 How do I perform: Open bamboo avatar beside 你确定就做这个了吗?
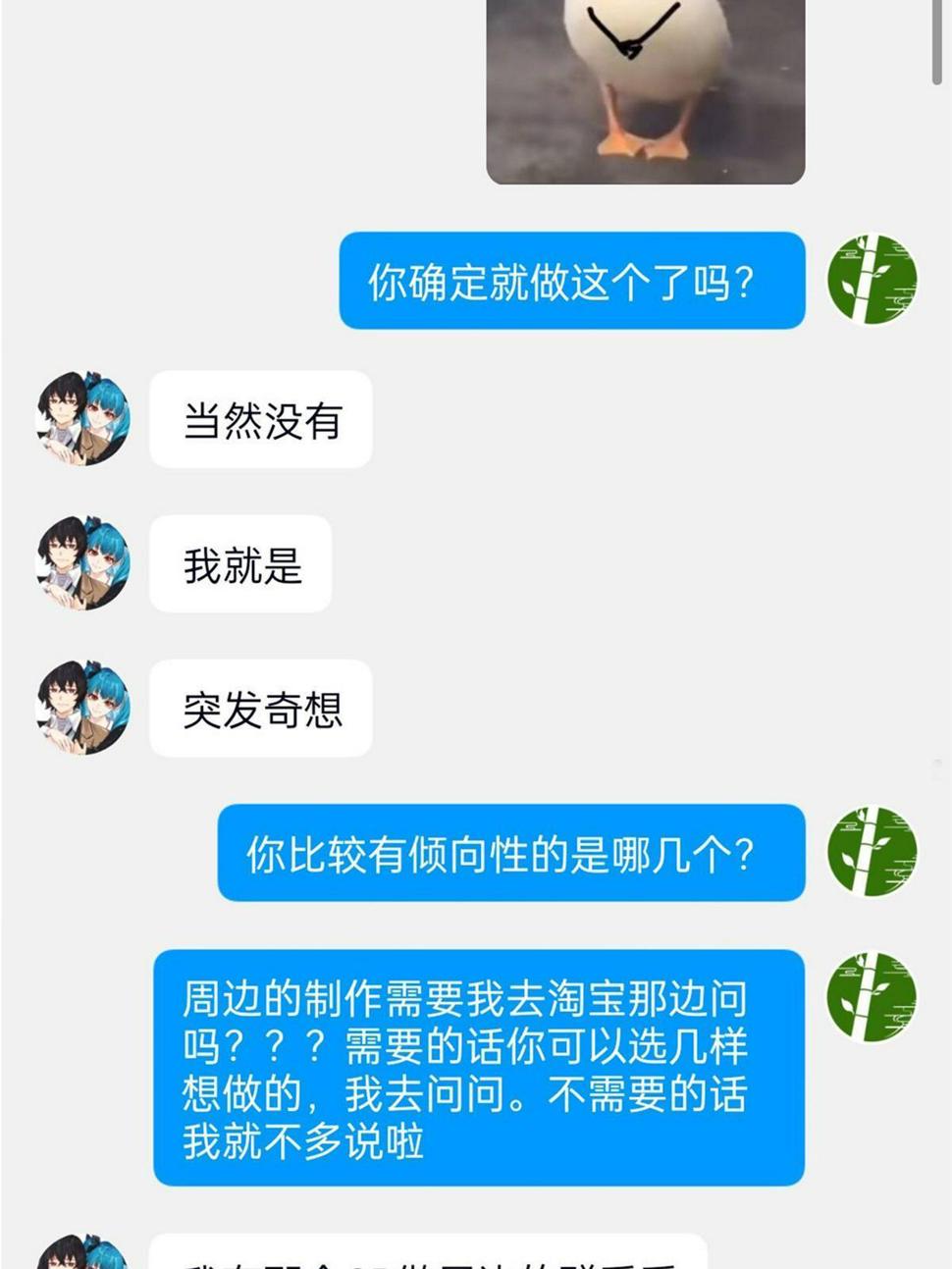tap(873, 279)
